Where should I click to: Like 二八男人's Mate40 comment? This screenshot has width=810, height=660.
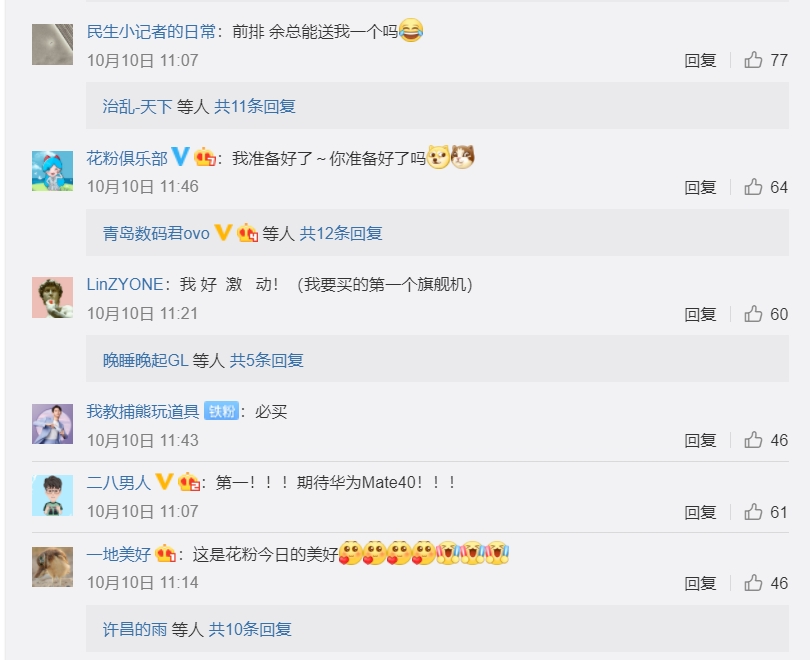pos(754,512)
